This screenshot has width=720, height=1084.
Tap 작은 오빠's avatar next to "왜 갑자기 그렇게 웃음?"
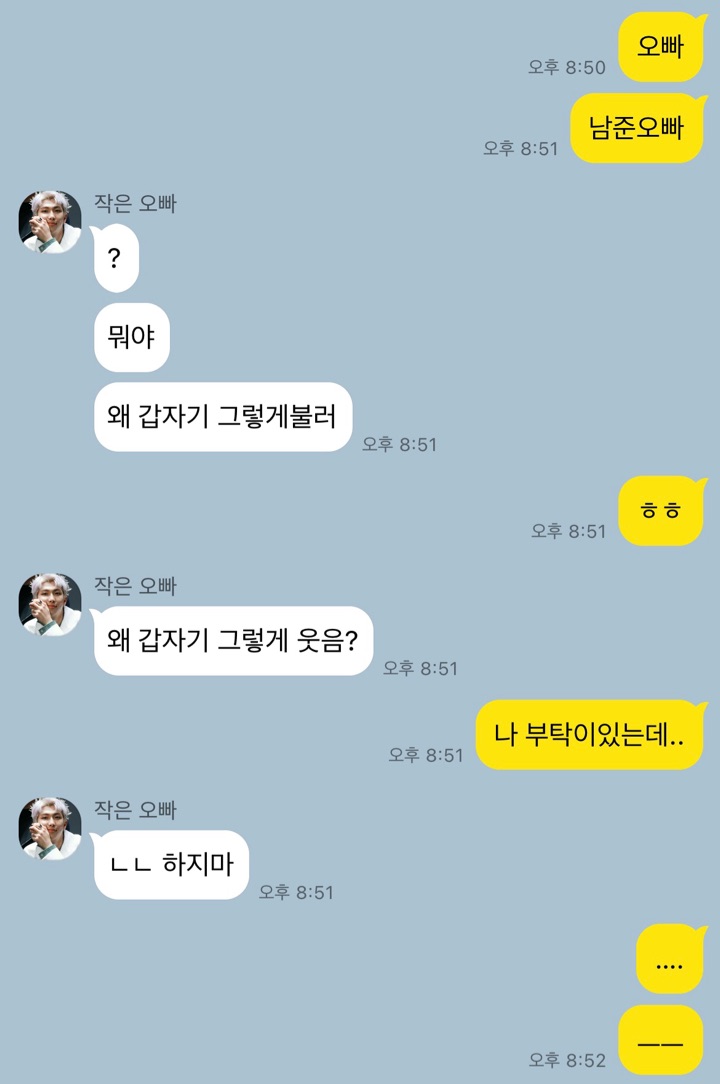pos(50,605)
